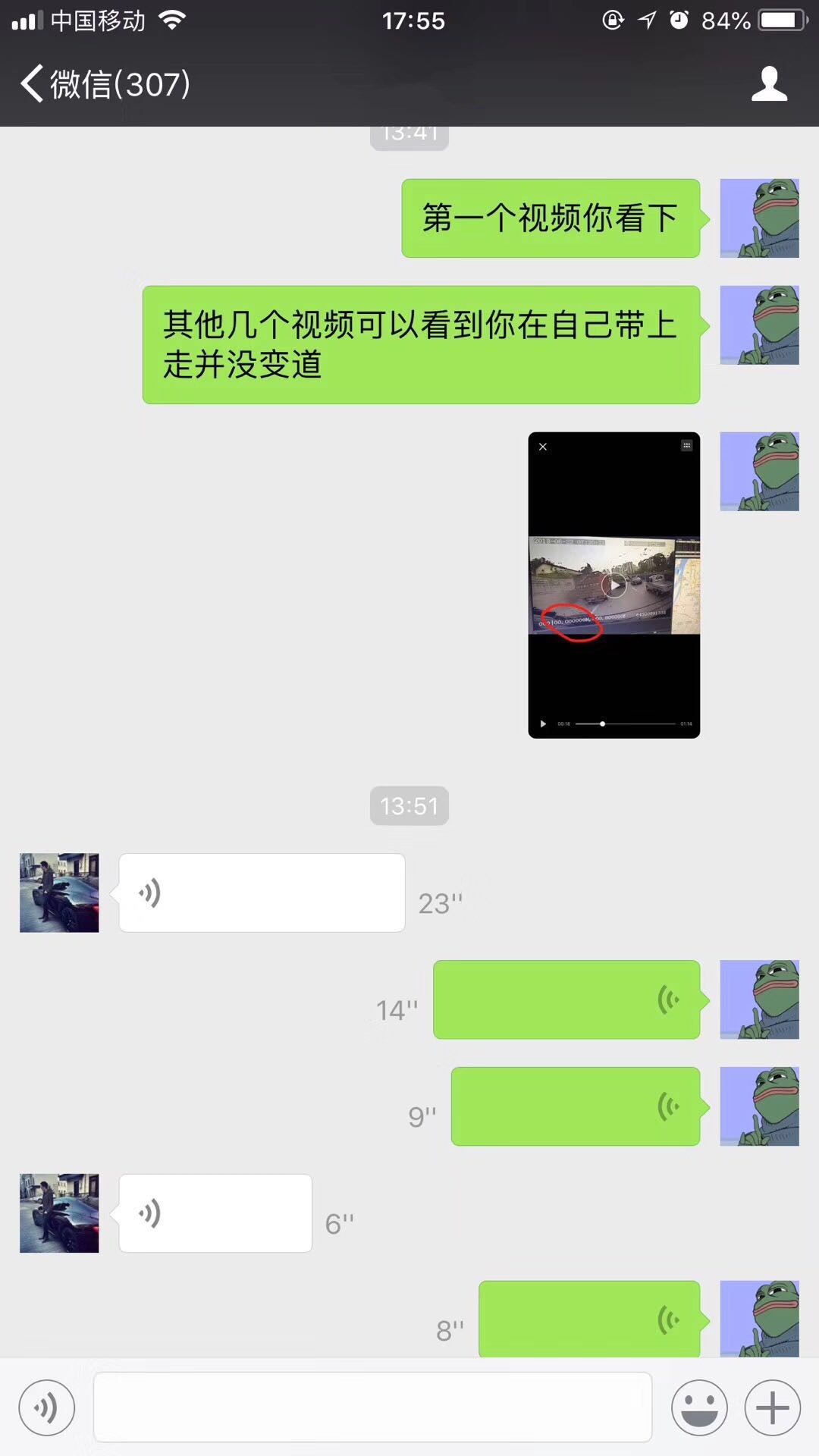Screen dimensions: 819x1456
Task: Switch to voice input mode
Action: (47, 1408)
